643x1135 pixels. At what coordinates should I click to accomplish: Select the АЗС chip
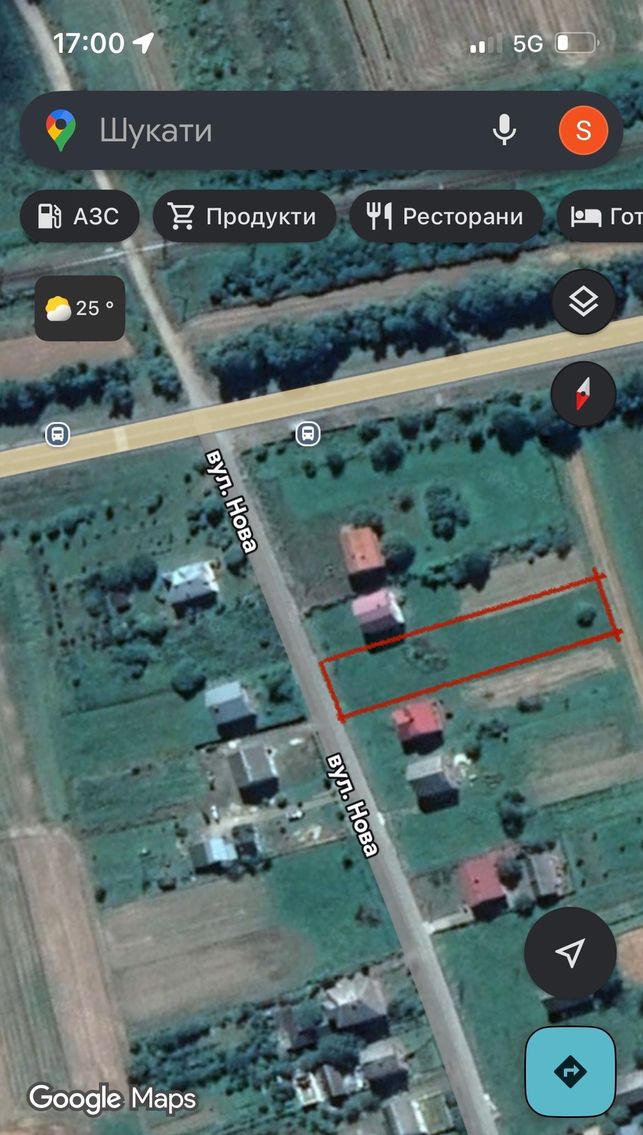(80, 216)
